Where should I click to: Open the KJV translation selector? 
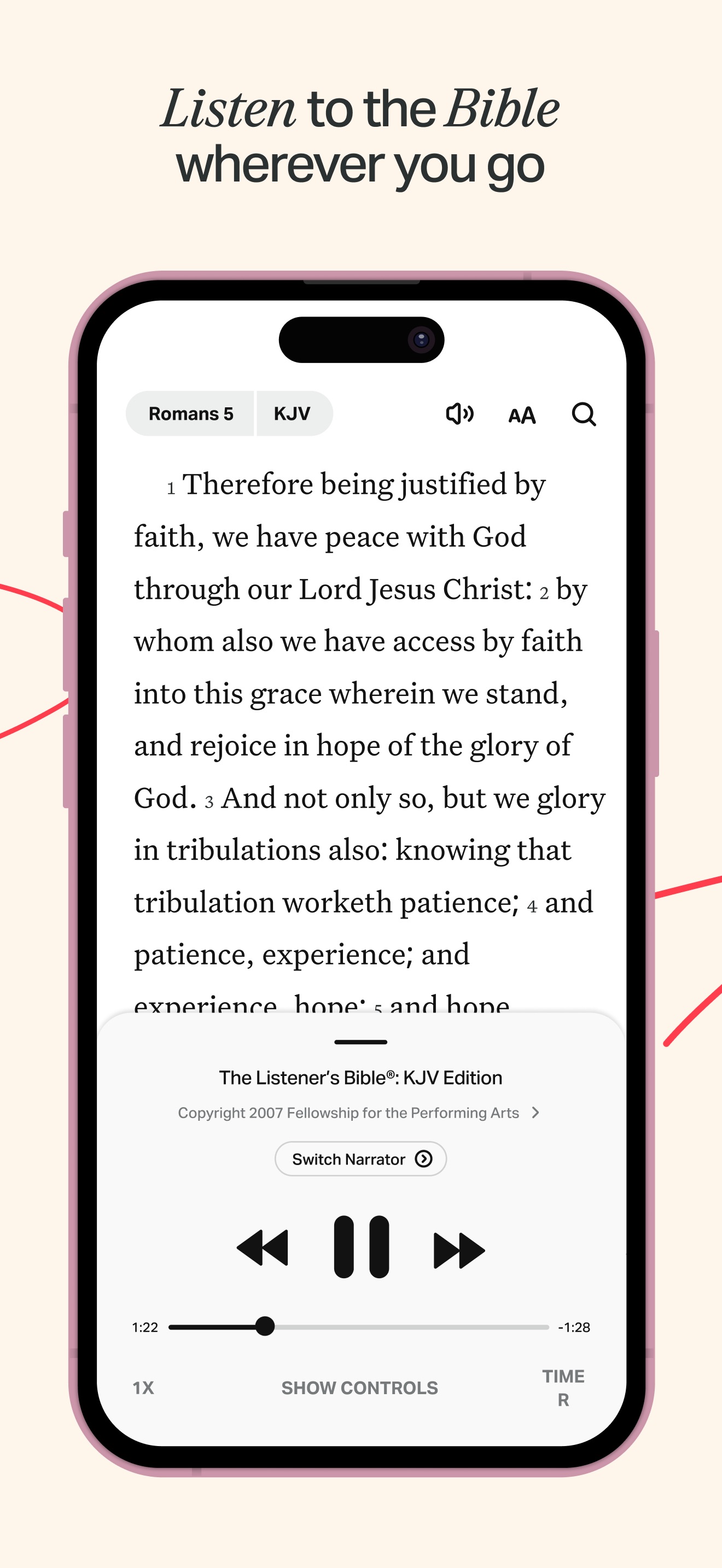point(293,413)
